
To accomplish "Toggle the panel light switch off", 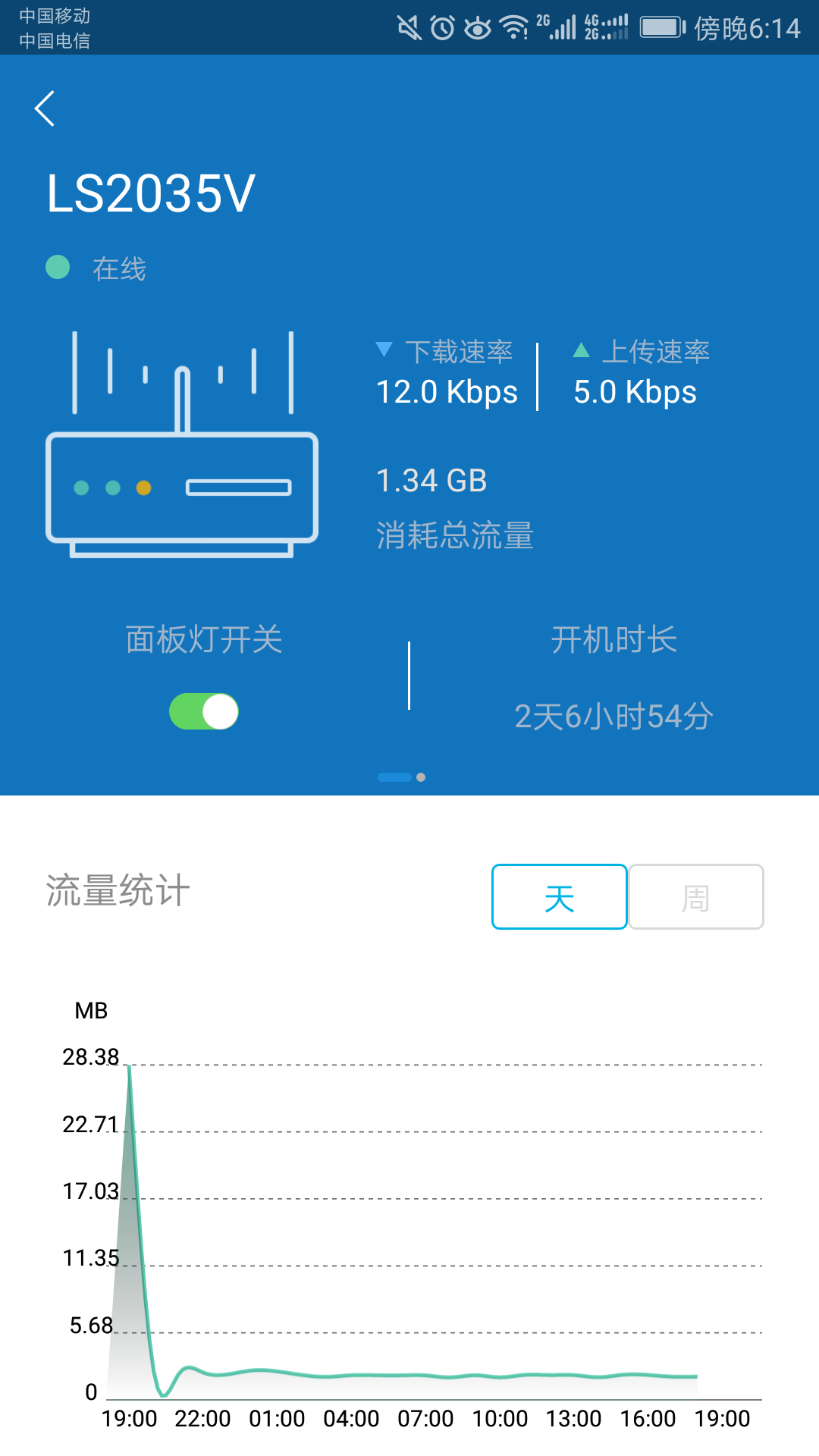I will (205, 711).
